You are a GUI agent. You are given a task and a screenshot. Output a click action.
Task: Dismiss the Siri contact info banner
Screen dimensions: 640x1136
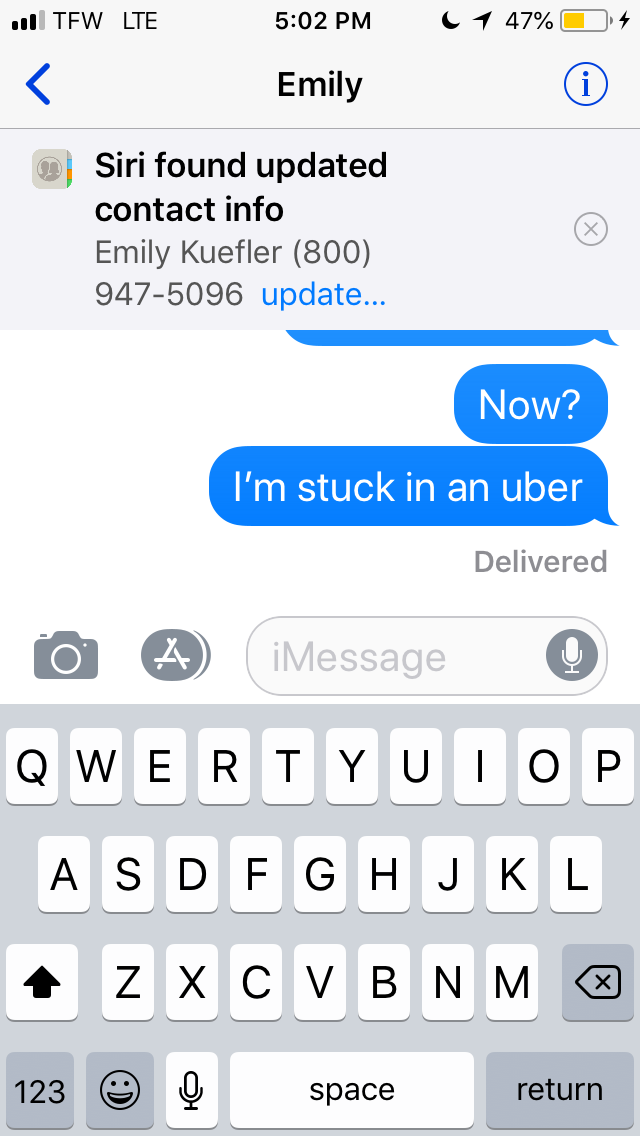coord(591,230)
